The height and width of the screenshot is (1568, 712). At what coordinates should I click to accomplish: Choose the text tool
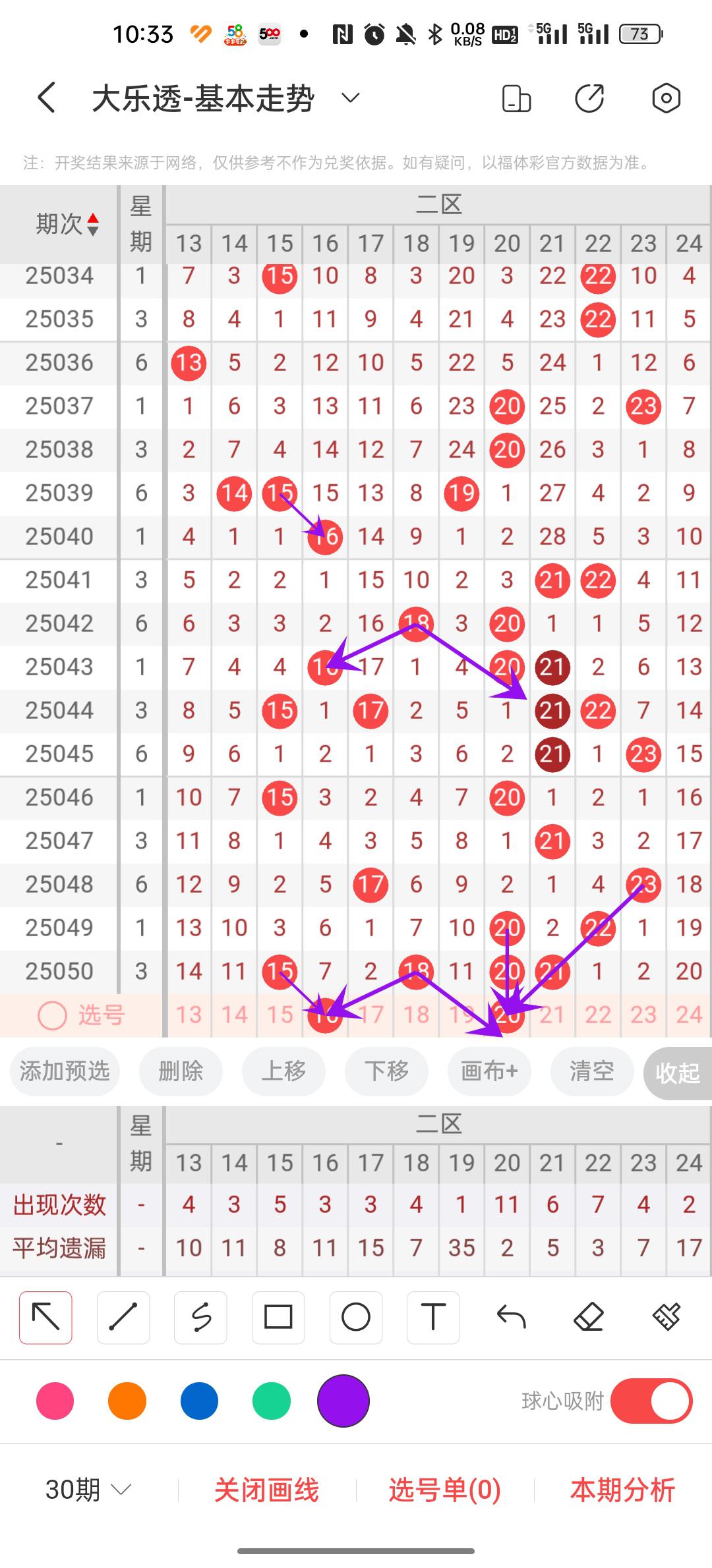433,1318
